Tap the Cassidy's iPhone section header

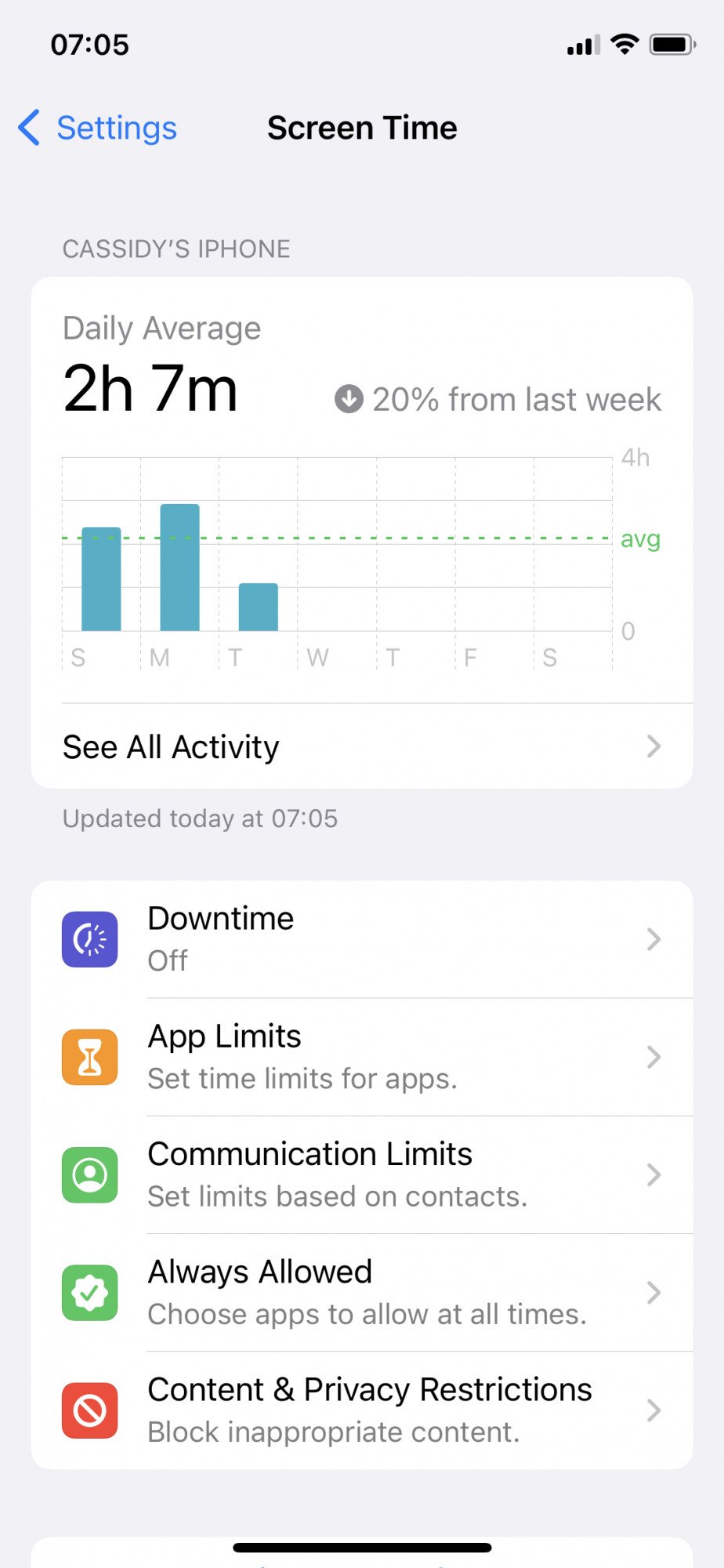[x=176, y=249]
